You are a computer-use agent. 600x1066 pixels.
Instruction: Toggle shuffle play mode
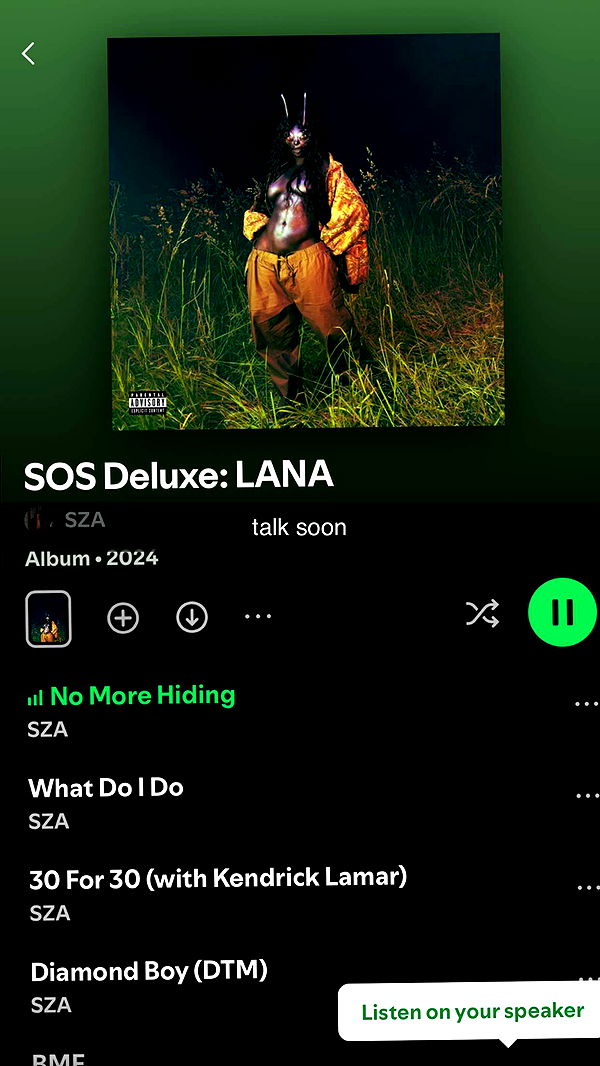coord(482,614)
